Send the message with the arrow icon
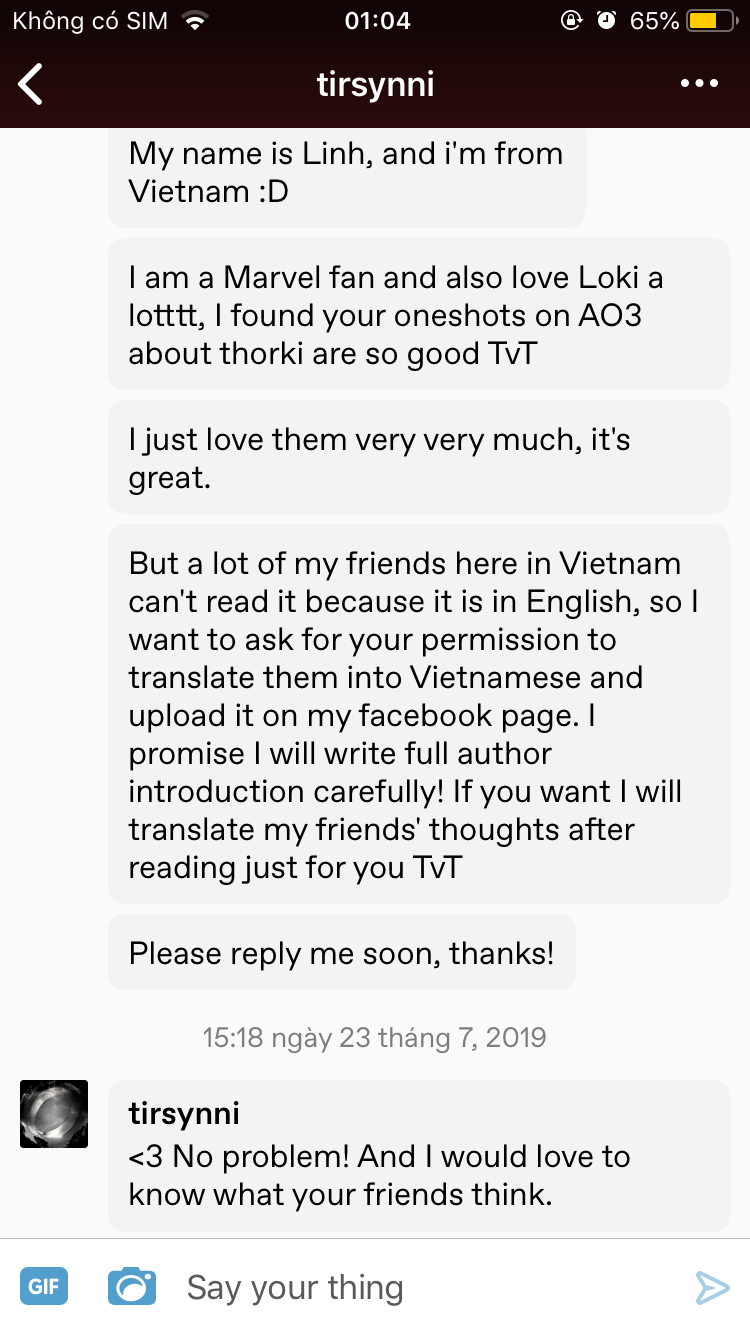 pos(711,1287)
